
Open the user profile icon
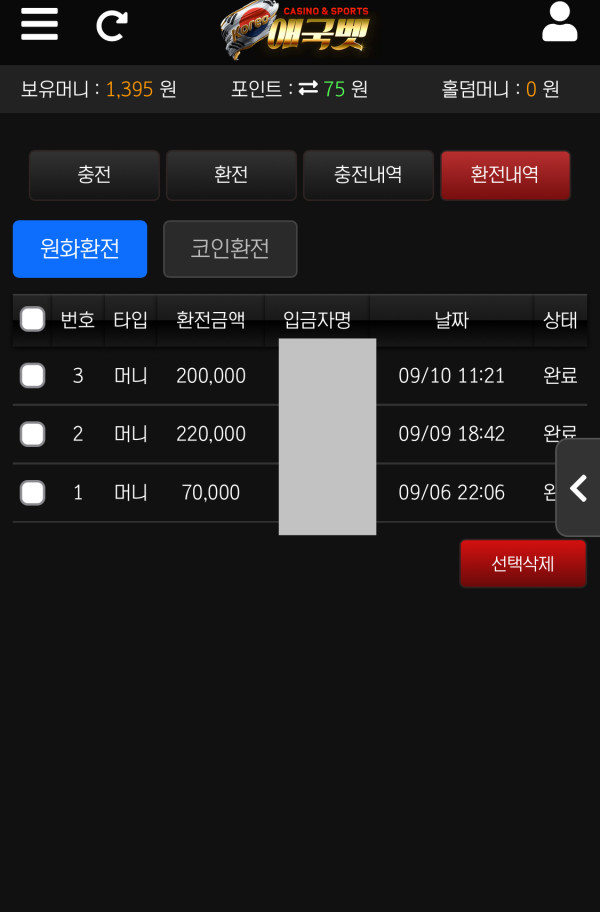coord(560,22)
